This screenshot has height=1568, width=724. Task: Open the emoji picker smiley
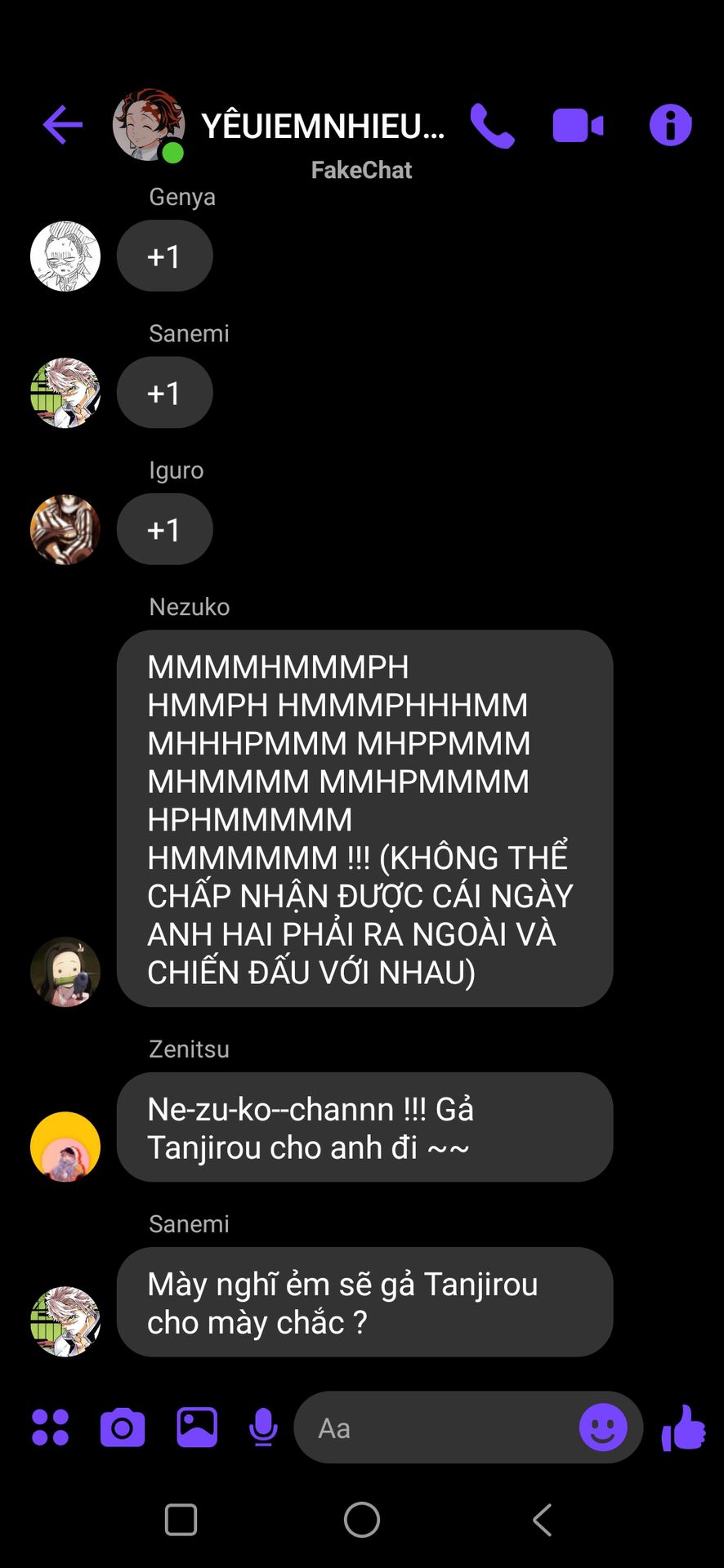coord(603,1428)
